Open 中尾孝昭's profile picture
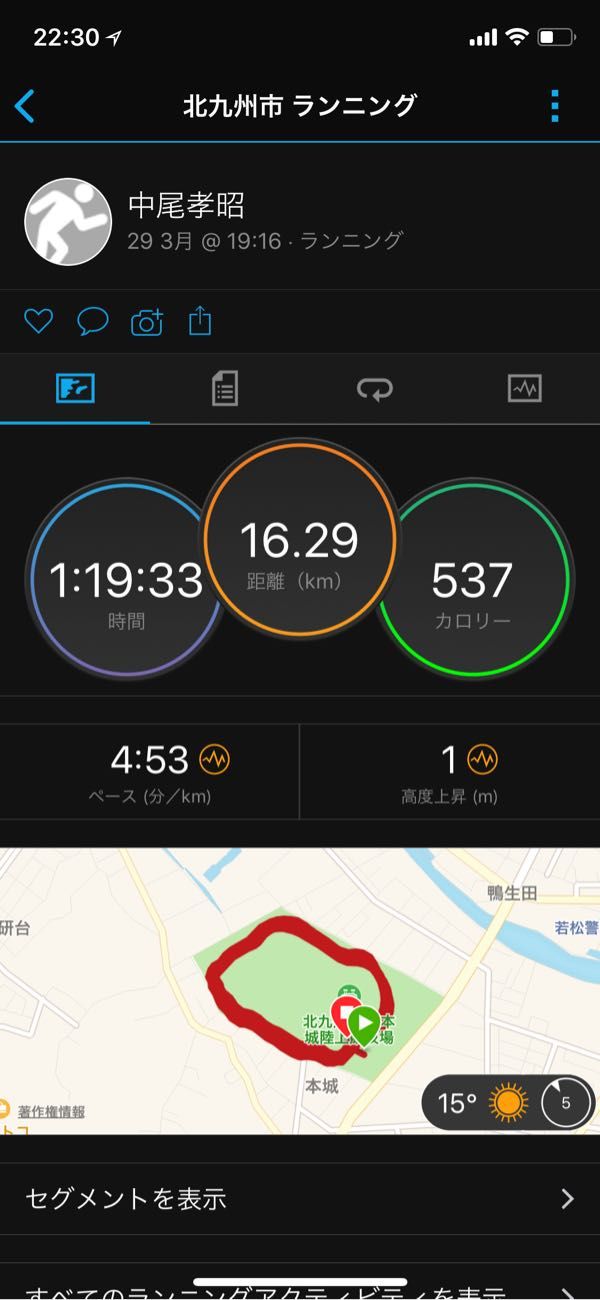 pyautogui.click(x=68, y=222)
